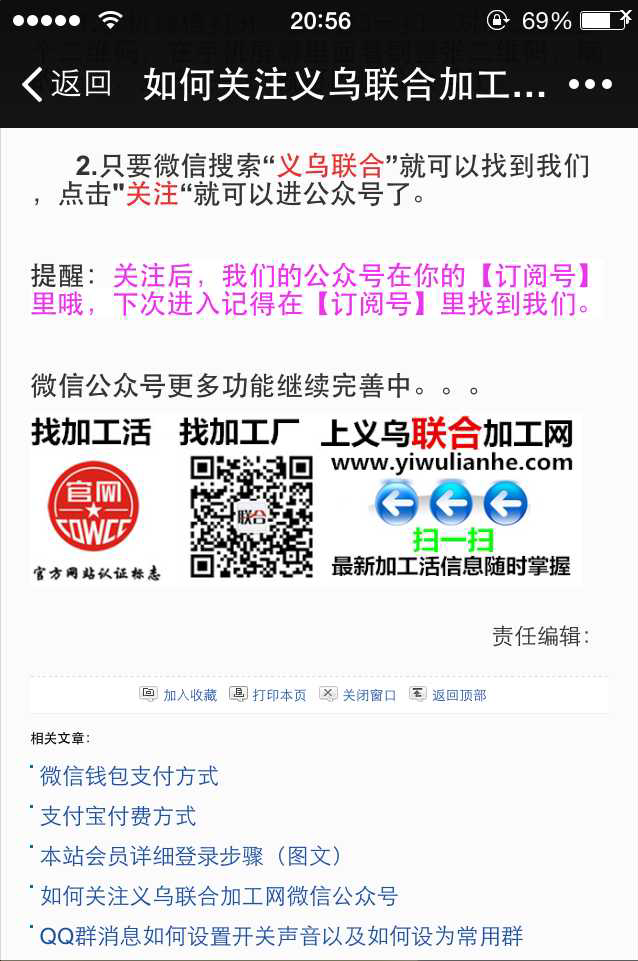View the QQ群消息如何设置开关声音 article
Image resolution: width=638 pixels, height=961 pixels.
pyautogui.click(x=281, y=936)
